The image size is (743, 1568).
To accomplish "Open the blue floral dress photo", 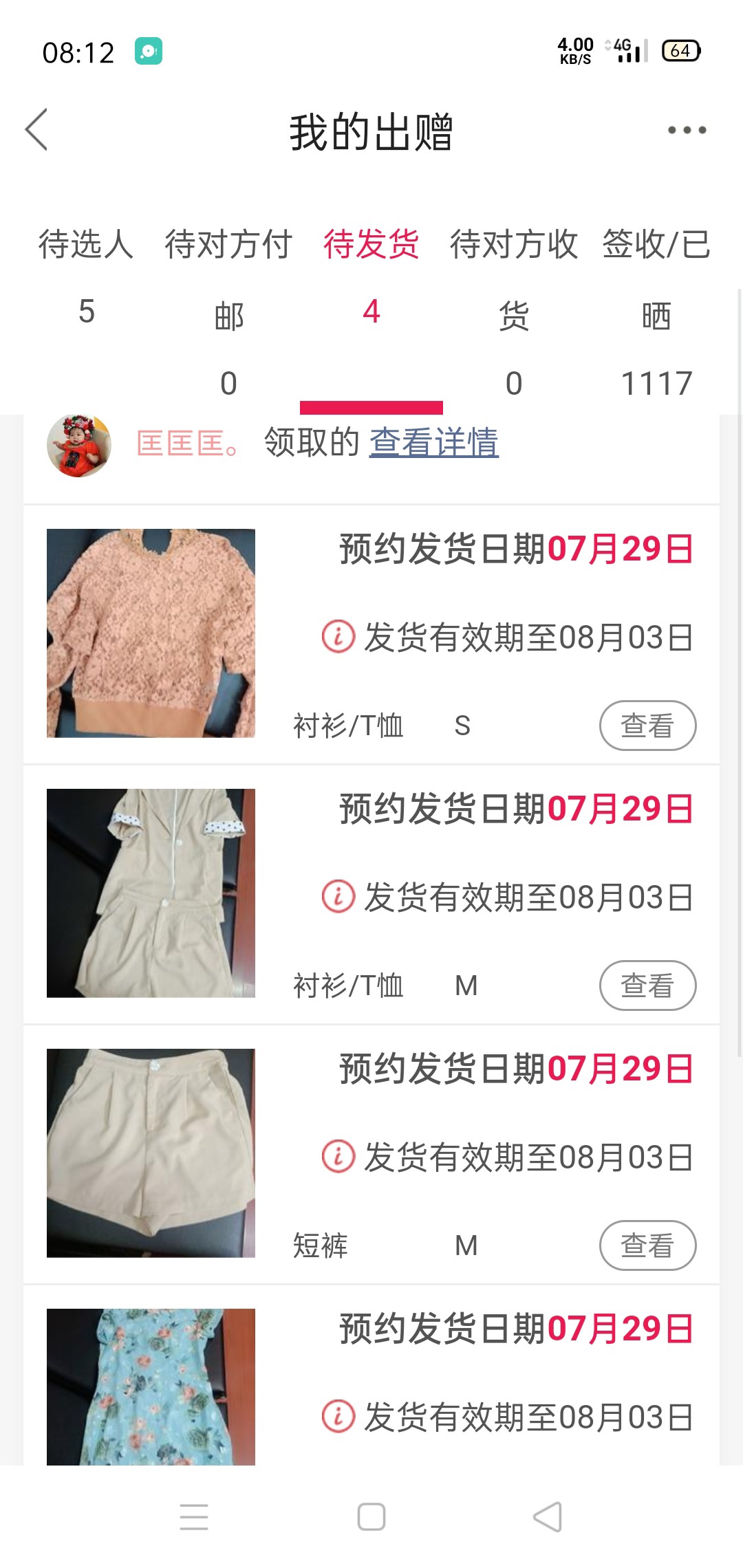I will click(x=151, y=1386).
